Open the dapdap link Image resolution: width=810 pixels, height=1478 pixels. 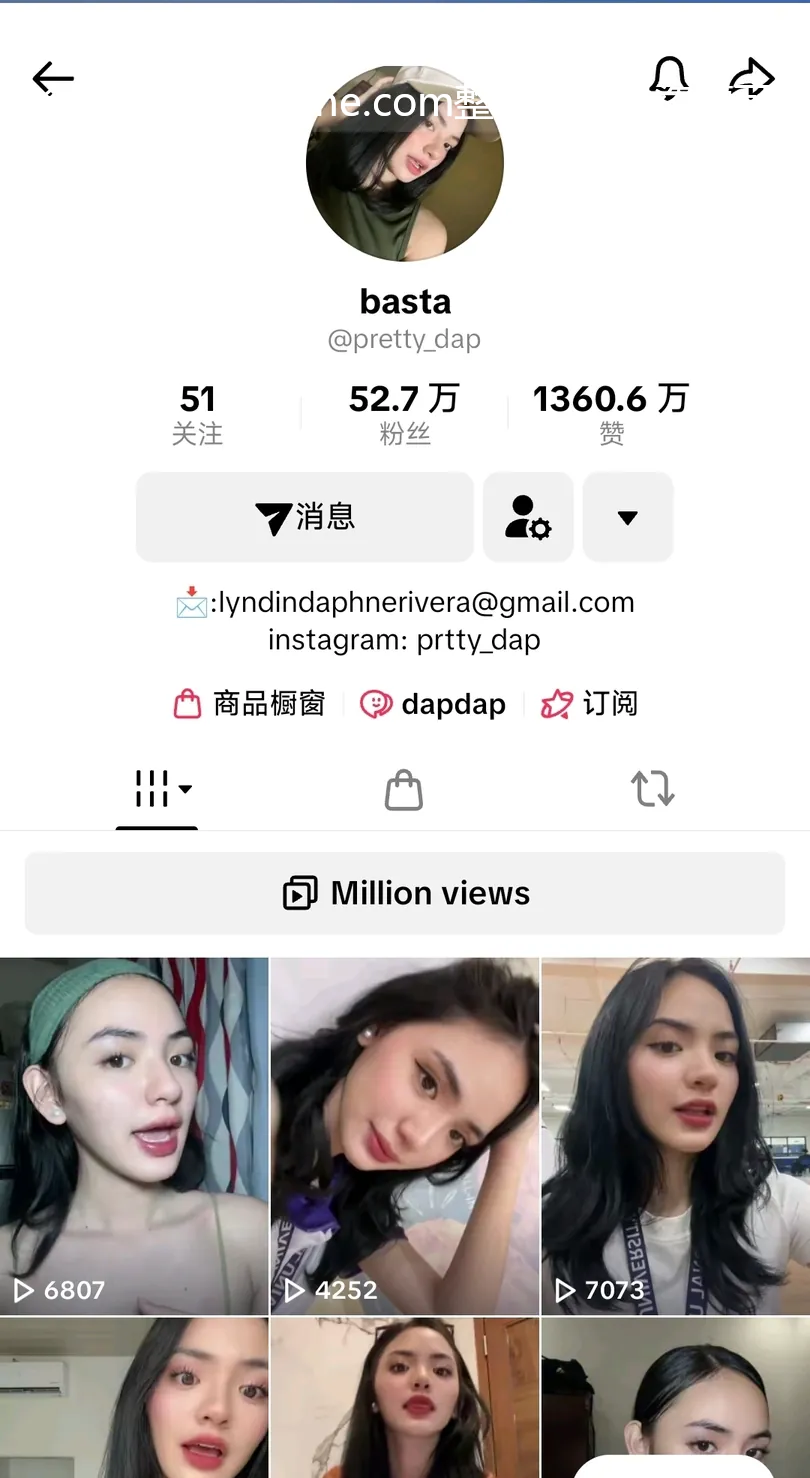(x=434, y=704)
